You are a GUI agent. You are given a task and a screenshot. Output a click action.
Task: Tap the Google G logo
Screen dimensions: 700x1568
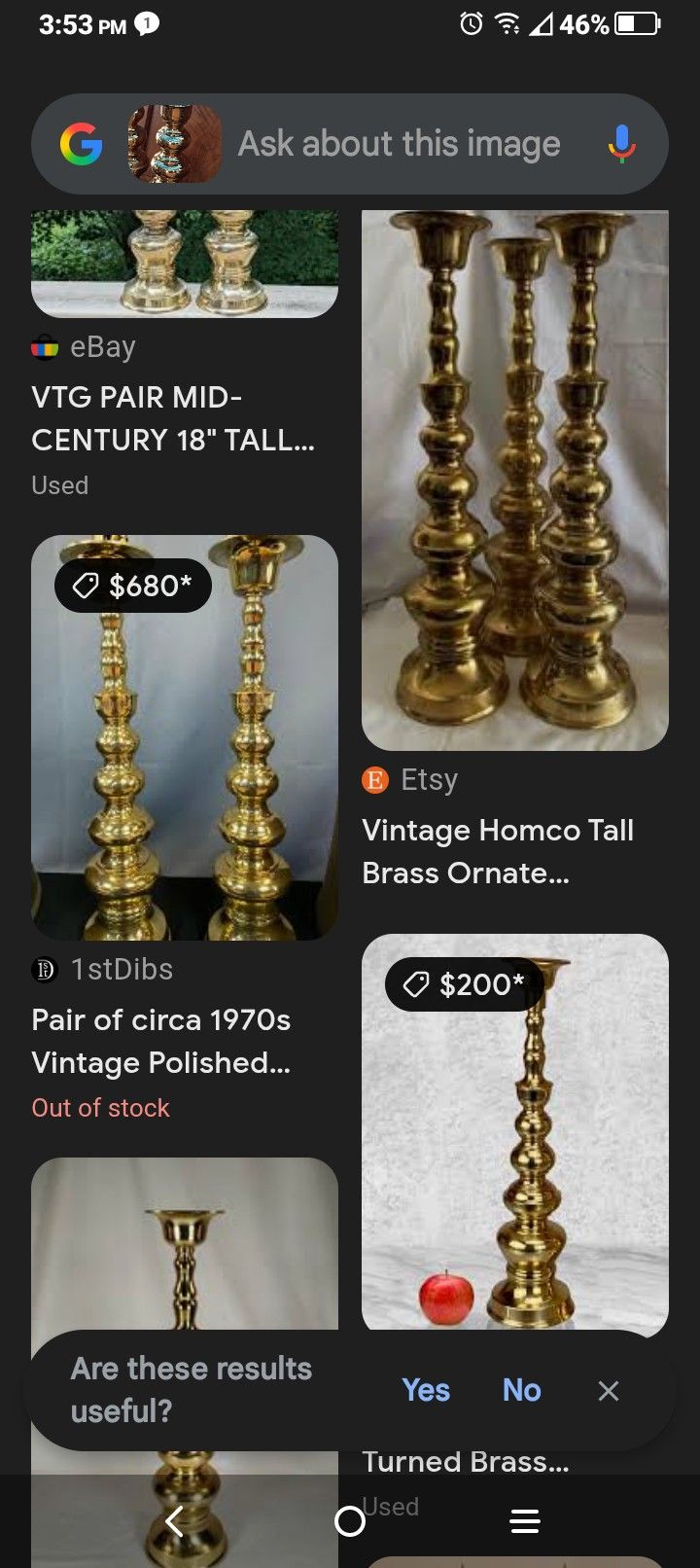84,144
